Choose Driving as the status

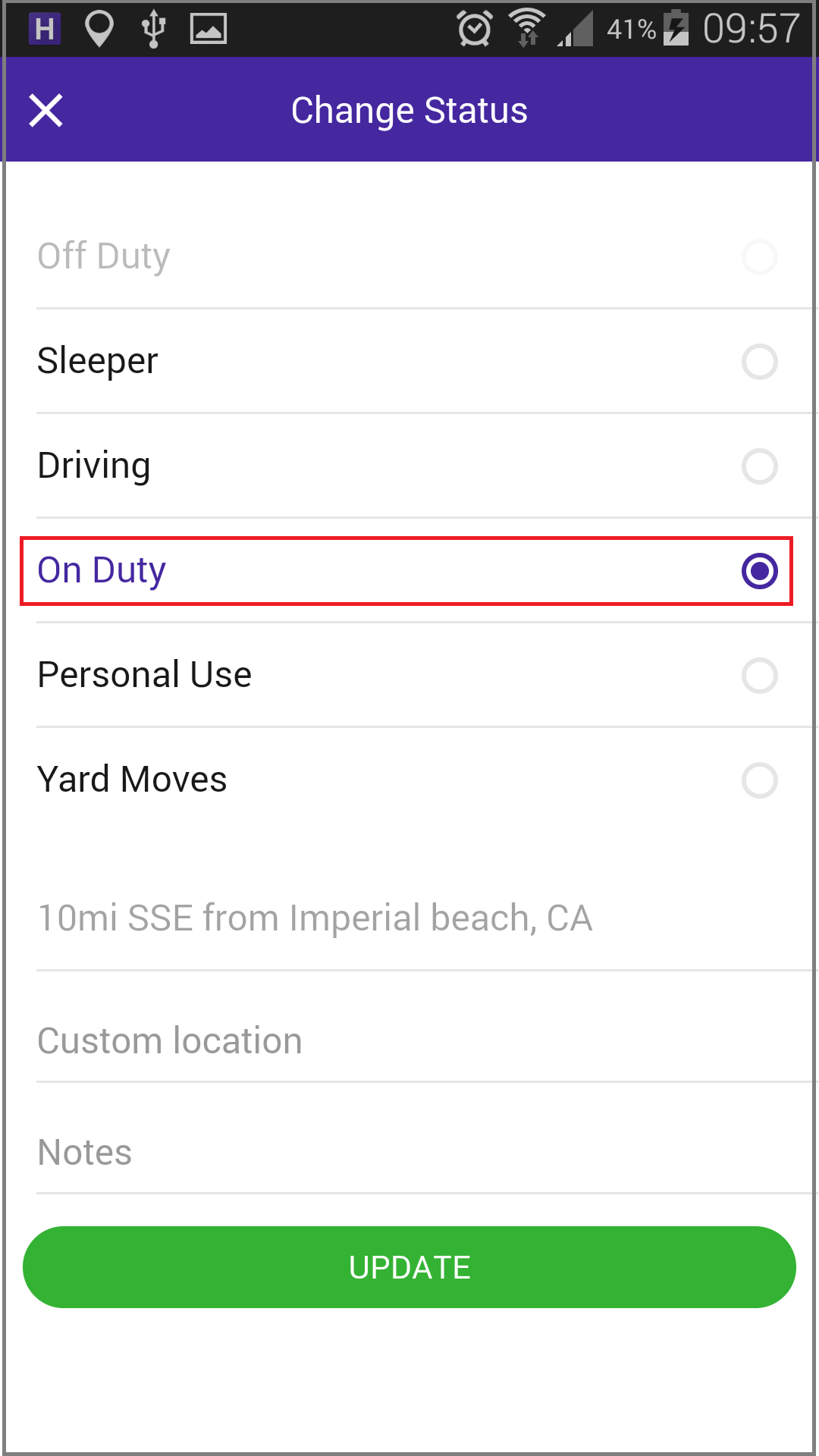pyautogui.click(x=409, y=466)
